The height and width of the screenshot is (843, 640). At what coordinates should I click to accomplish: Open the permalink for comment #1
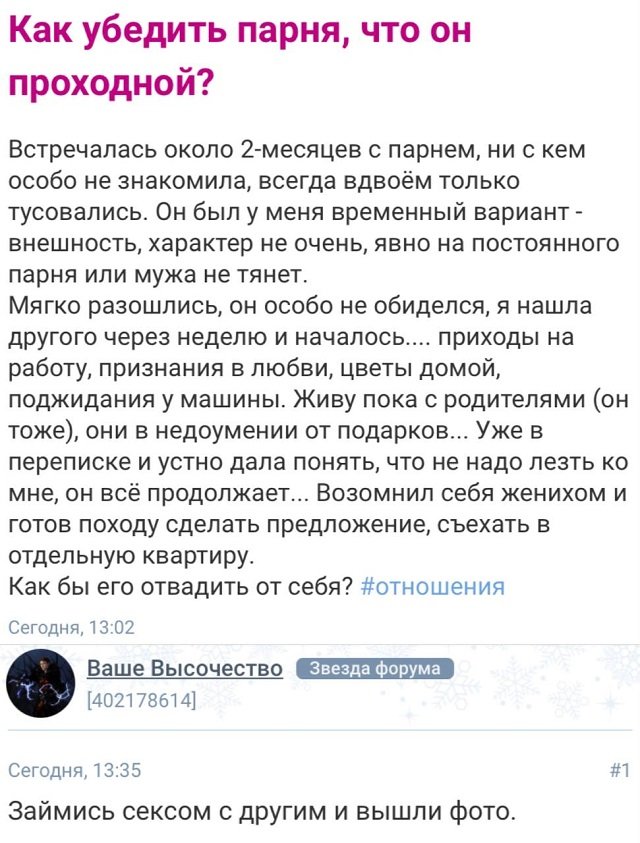point(619,770)
